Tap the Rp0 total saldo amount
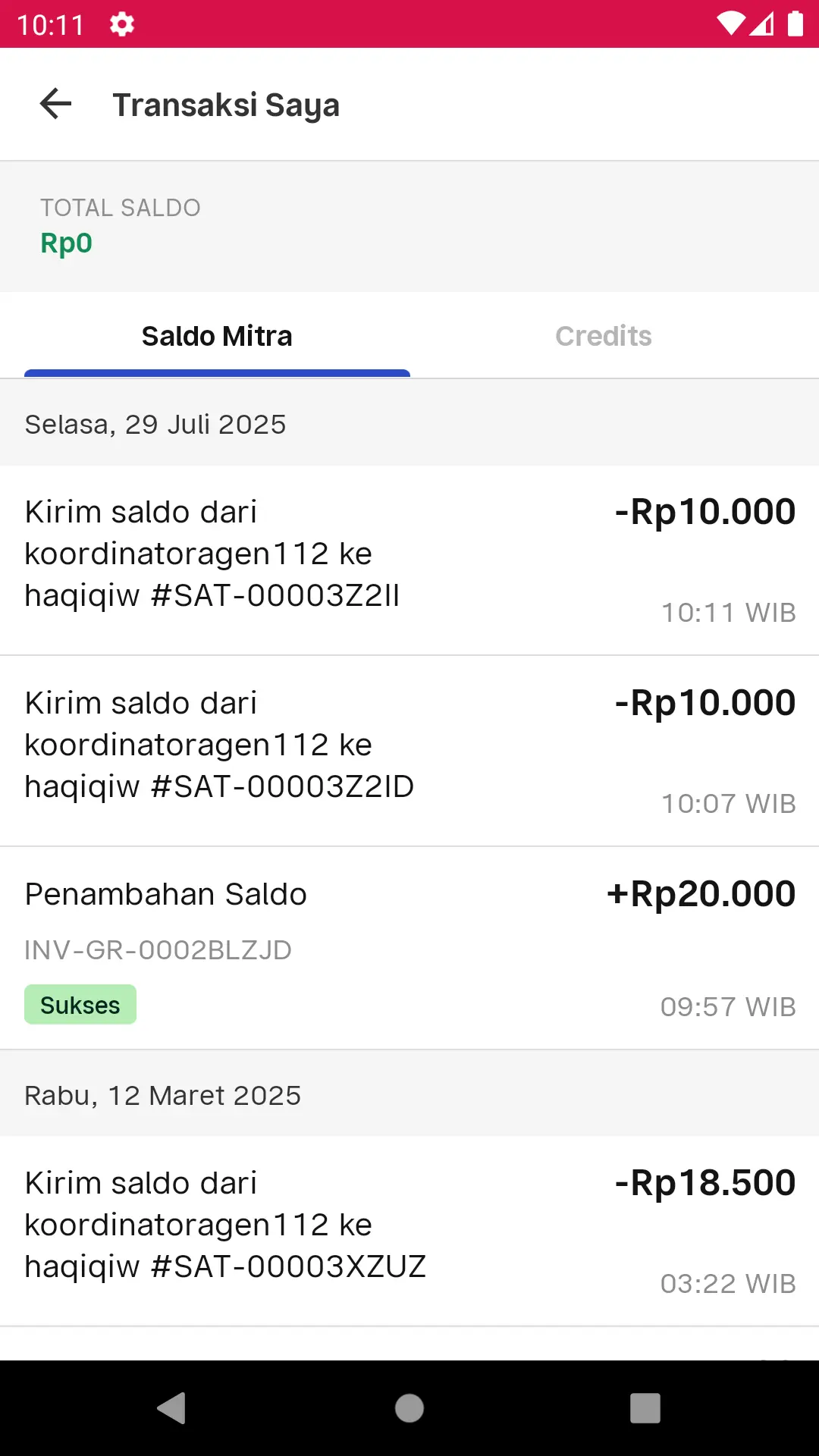This screenshot has height=1456, width=819. tap(66, 243)
